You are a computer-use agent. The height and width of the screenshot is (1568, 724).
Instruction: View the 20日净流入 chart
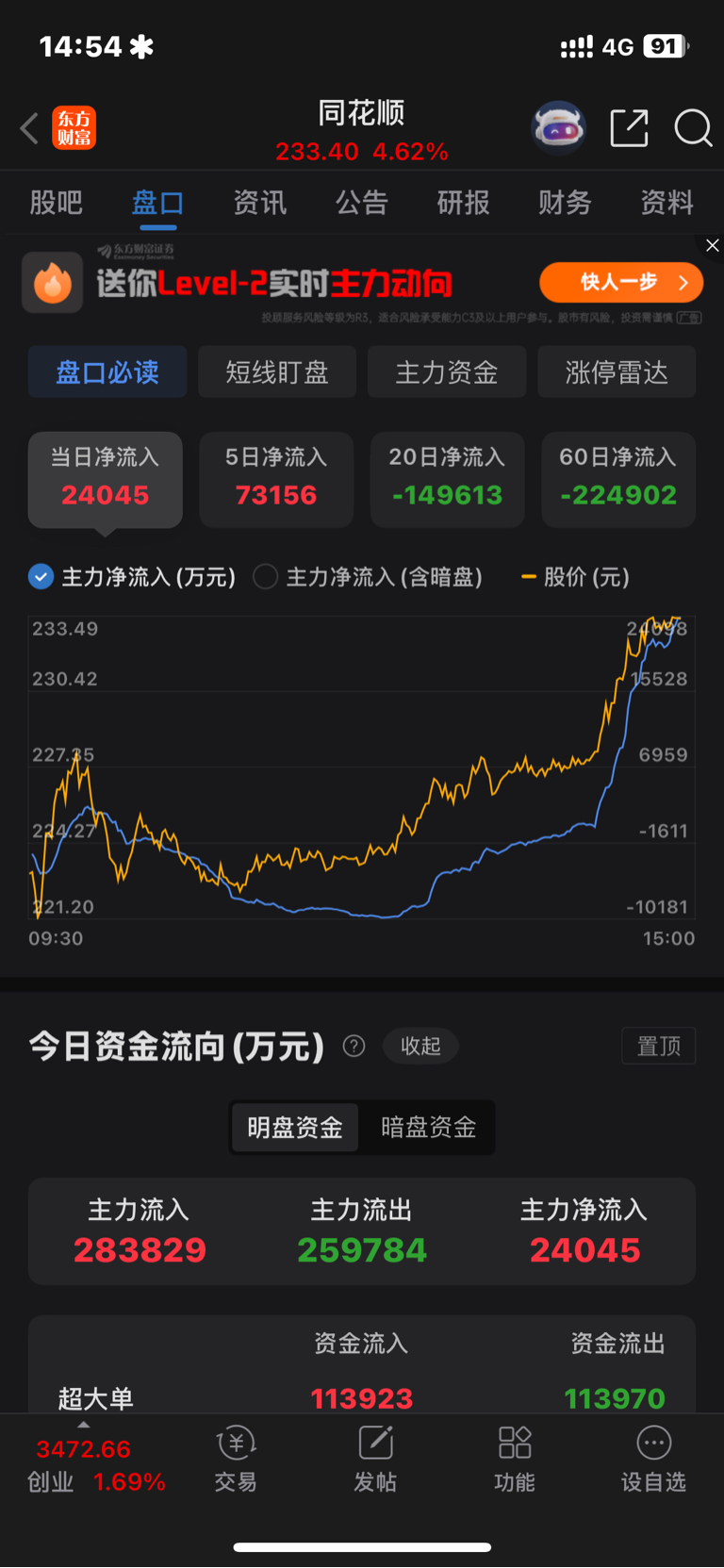pos(447,479)
